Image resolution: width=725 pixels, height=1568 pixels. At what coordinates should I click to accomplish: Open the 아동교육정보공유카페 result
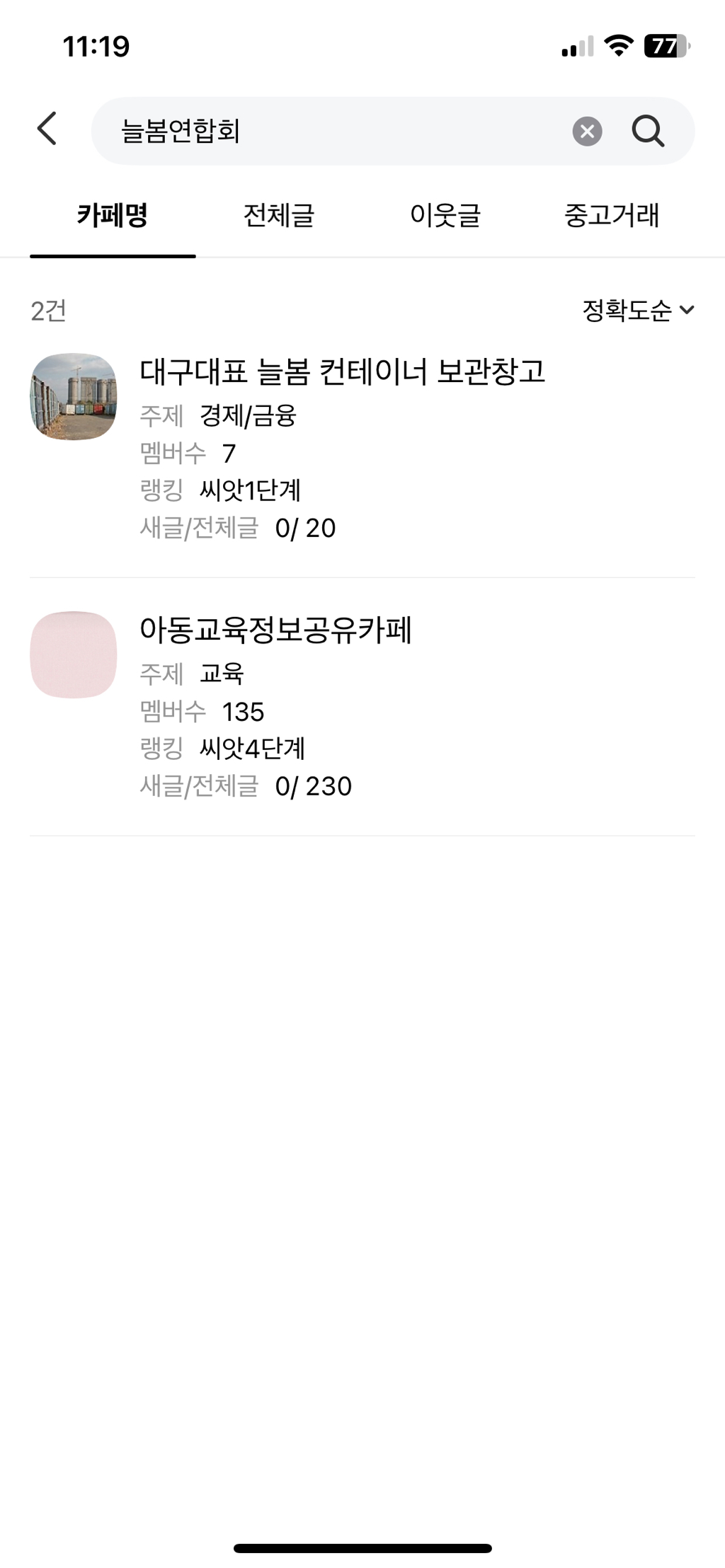tap(275, 630)
